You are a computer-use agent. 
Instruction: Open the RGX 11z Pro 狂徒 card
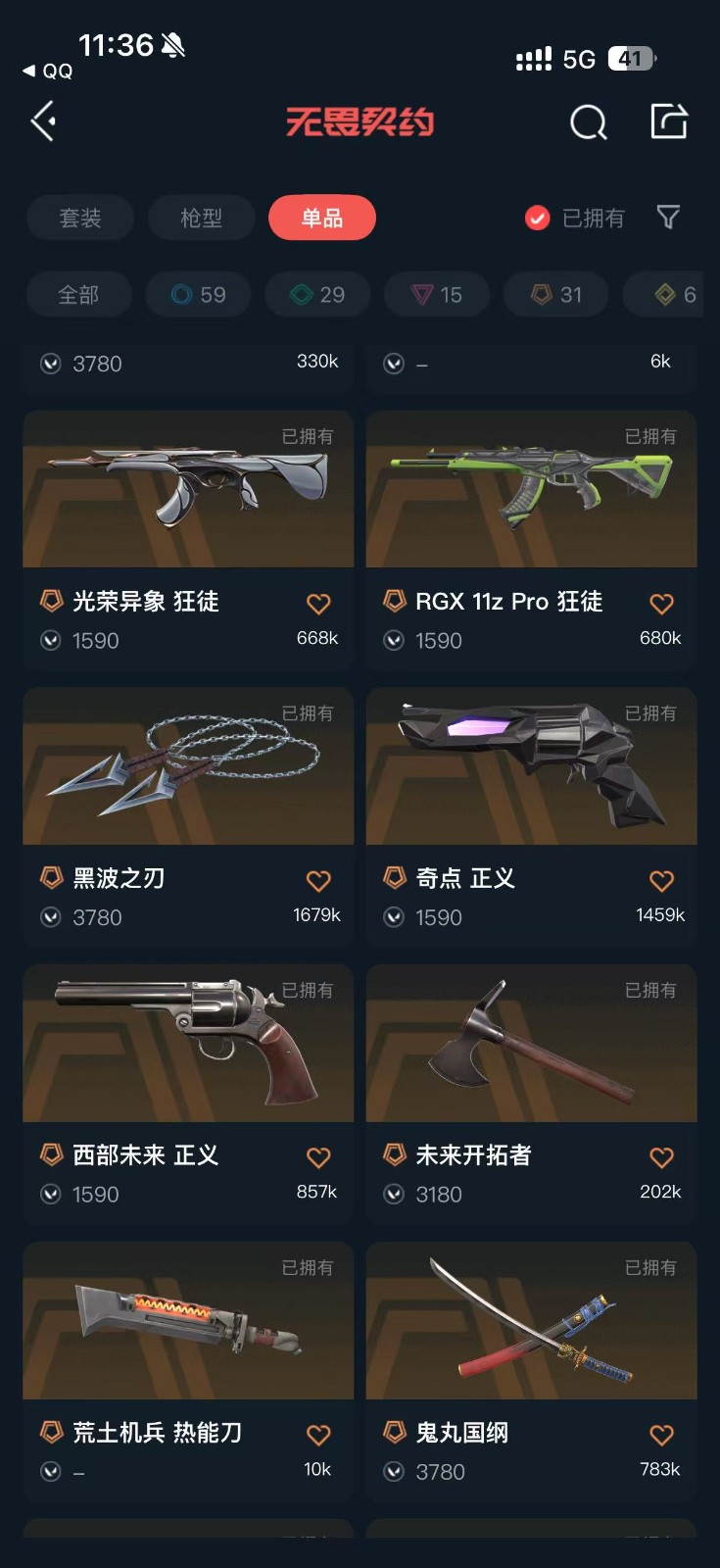pyautogui.click(x=532, y=540)
